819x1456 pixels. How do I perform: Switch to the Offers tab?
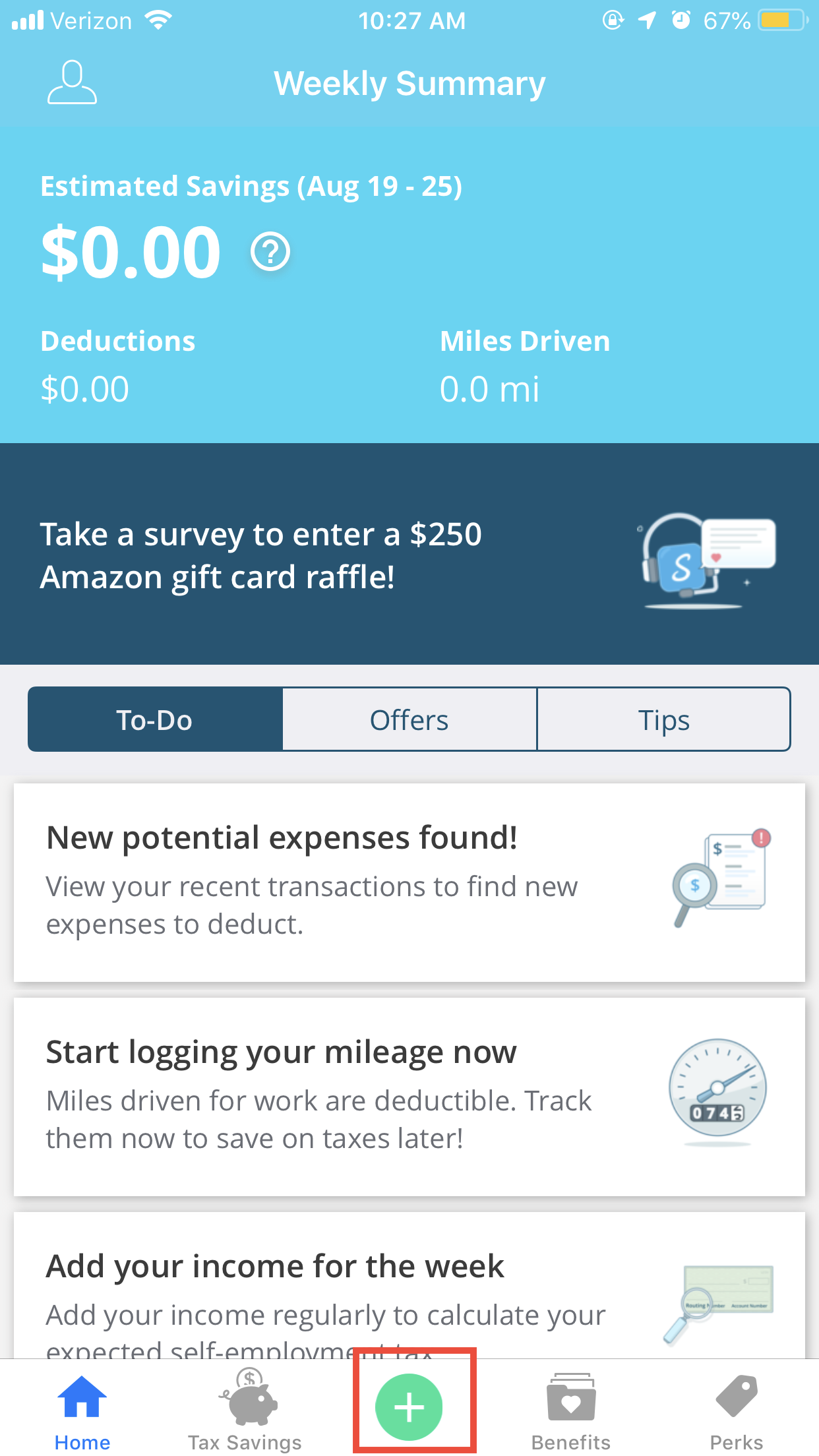point(409,719)
